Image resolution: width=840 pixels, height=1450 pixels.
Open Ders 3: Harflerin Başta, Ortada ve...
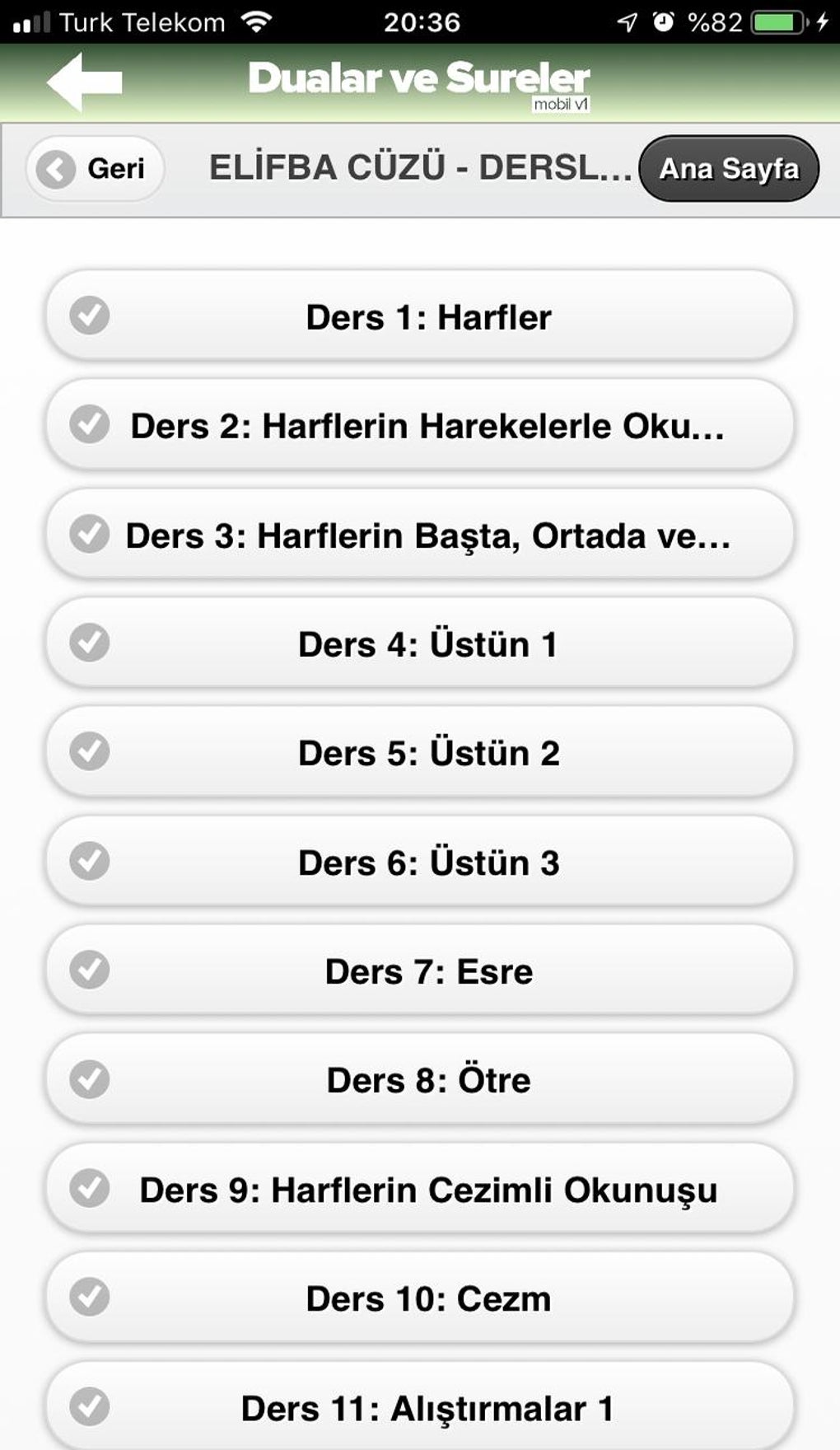pos(428,534)
